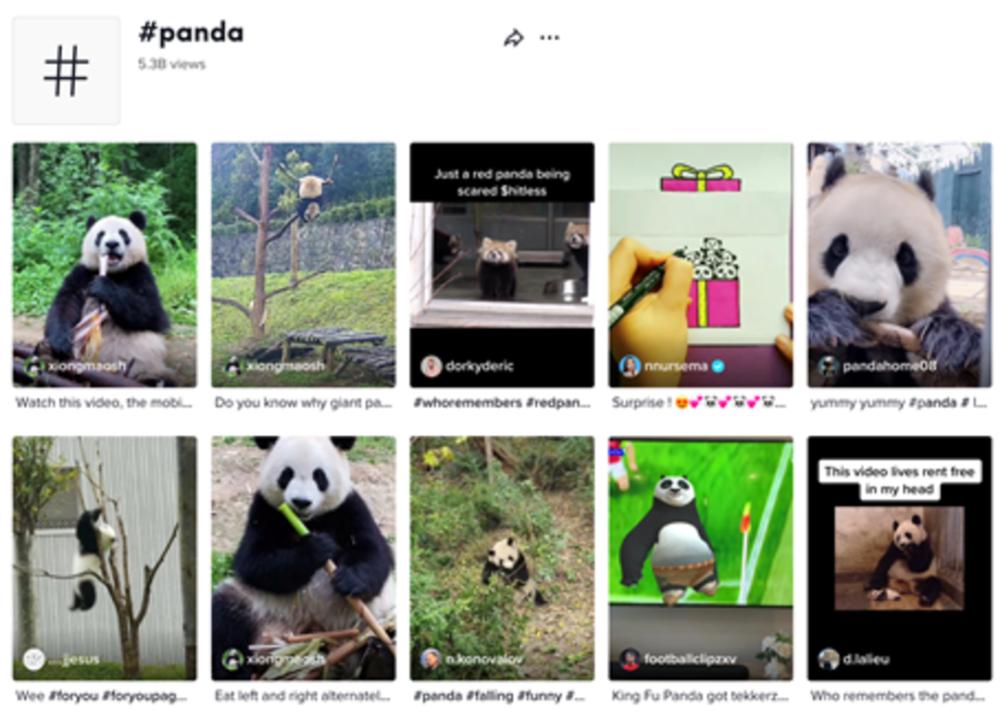Viewport: 1000px width, 720px height.
Task: Open d.lalieu's 'Who remembers the pand...' video
Action: tap(900, 558)
